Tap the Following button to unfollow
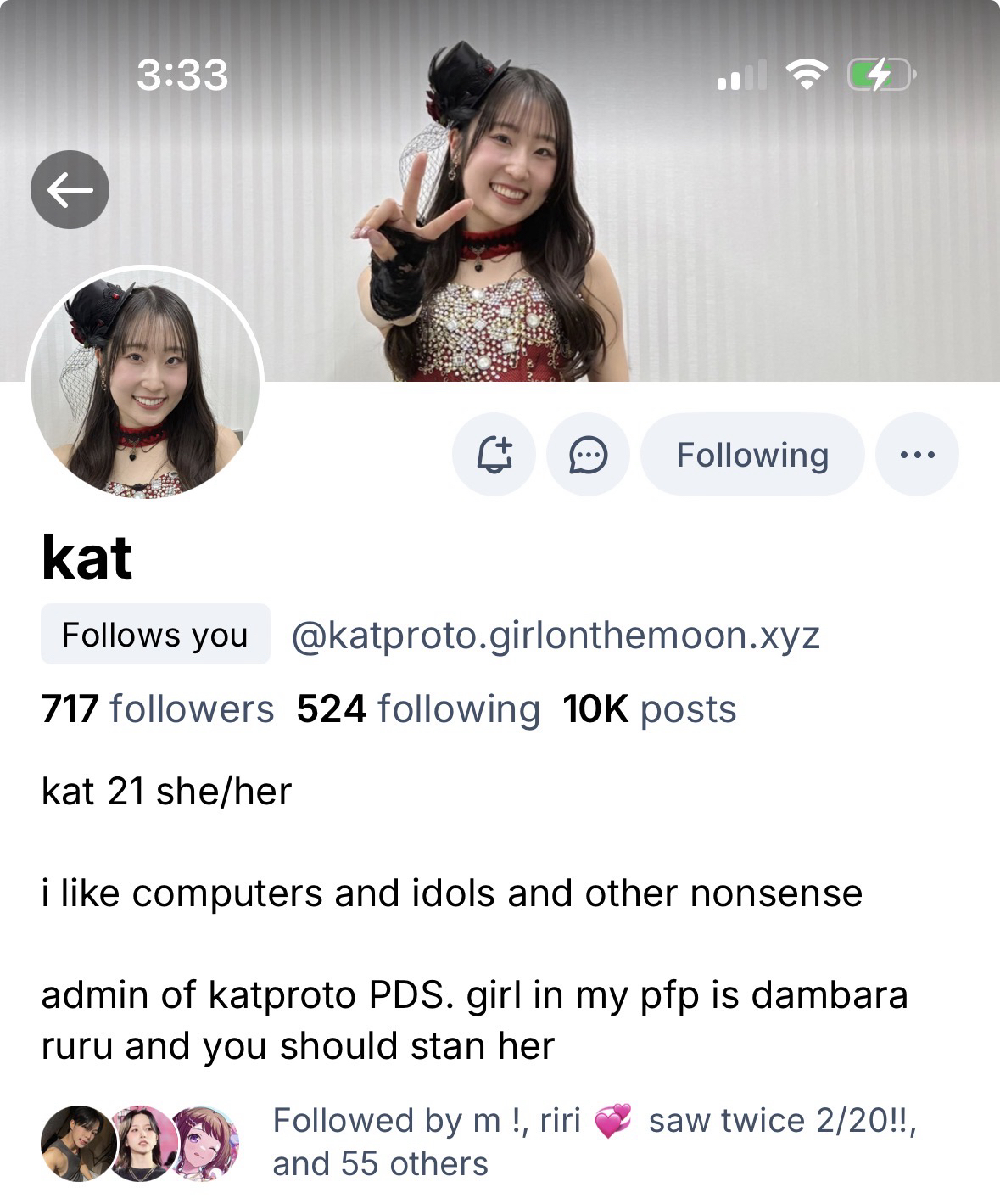 pyautogui.click(x=751, y=455)
